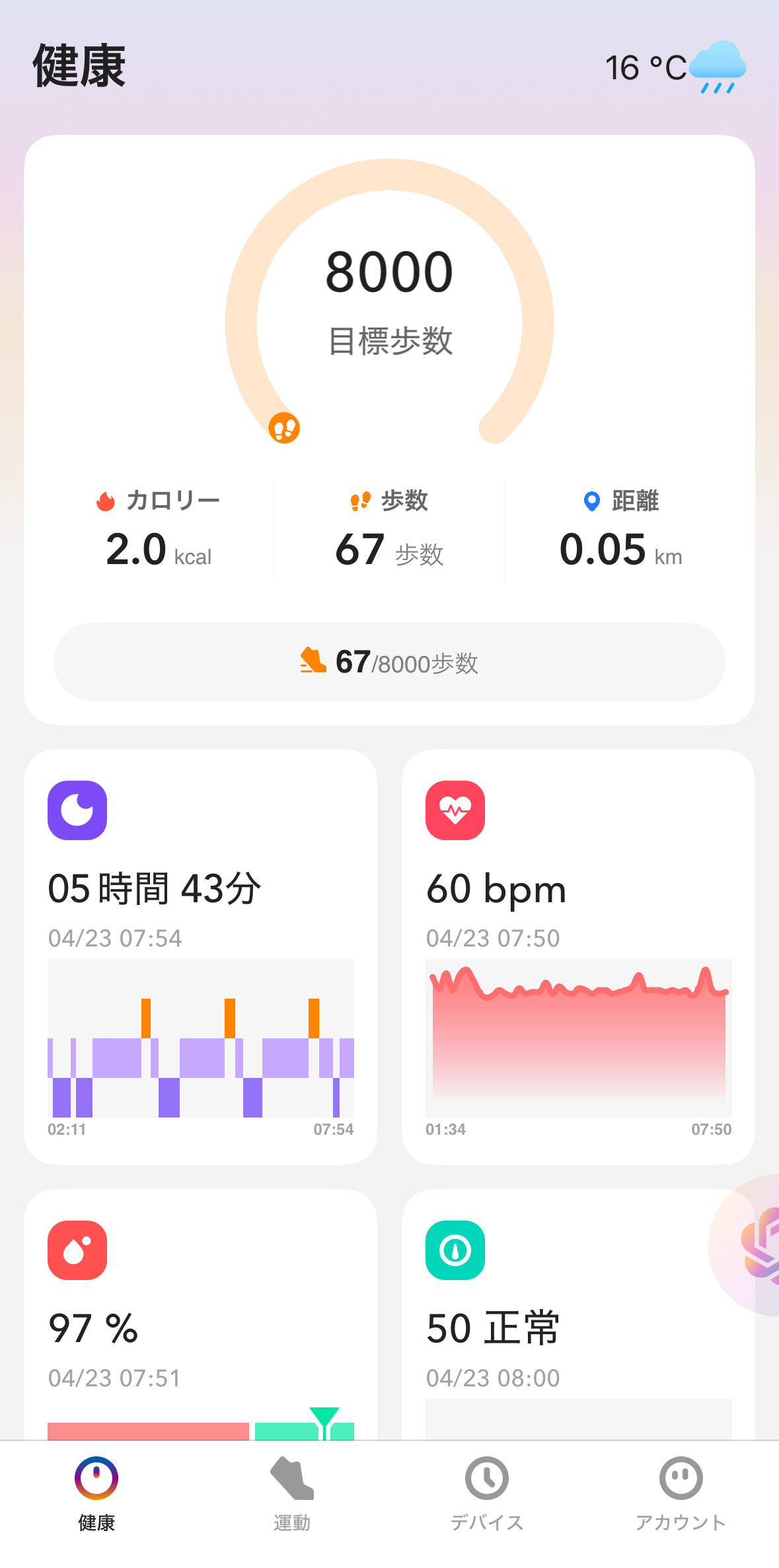Click the footprint marker on the goal ring
The image size is (779, 1568).
tap(284, 429)
